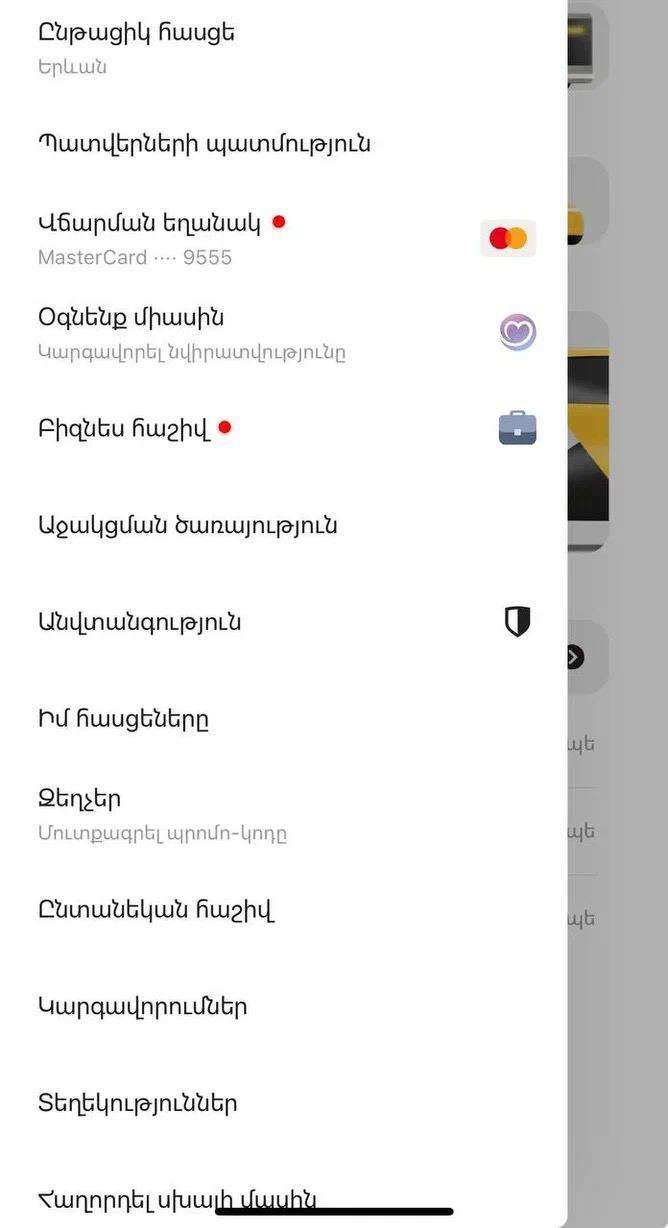Open Պատվերների պատմություն
Screen dimensions: 668x1228
click(x=204, y=144)
